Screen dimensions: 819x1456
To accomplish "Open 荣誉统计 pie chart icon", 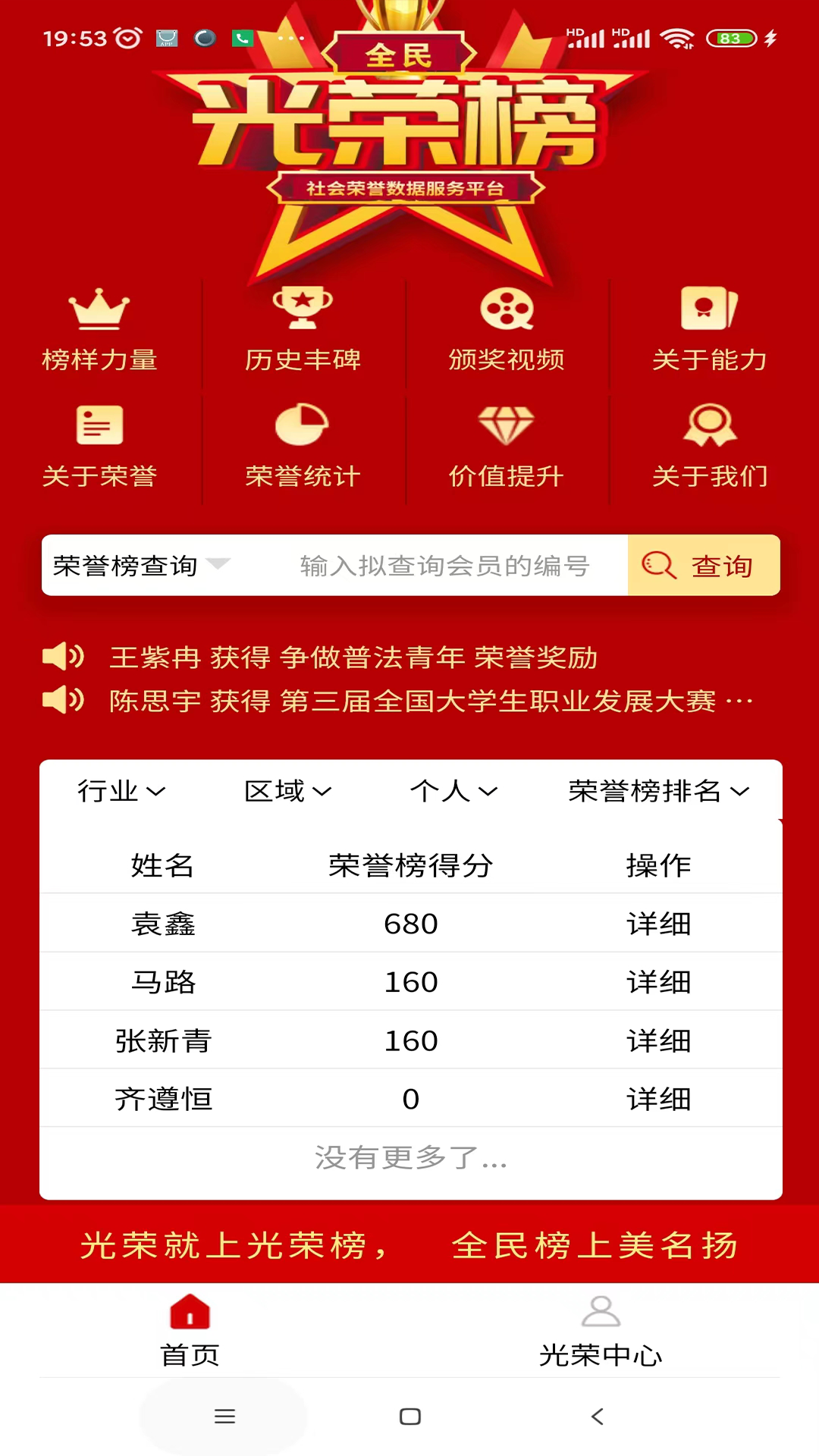I will tap(303, 426).
